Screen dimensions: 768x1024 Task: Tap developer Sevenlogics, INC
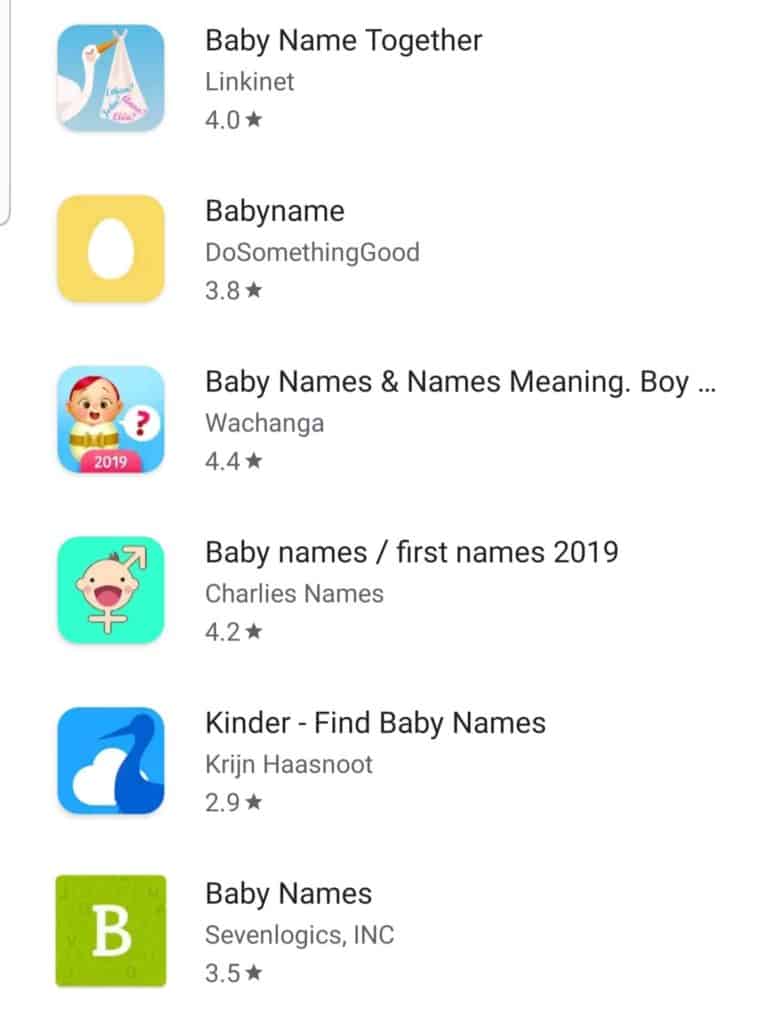tap(300, 935)
